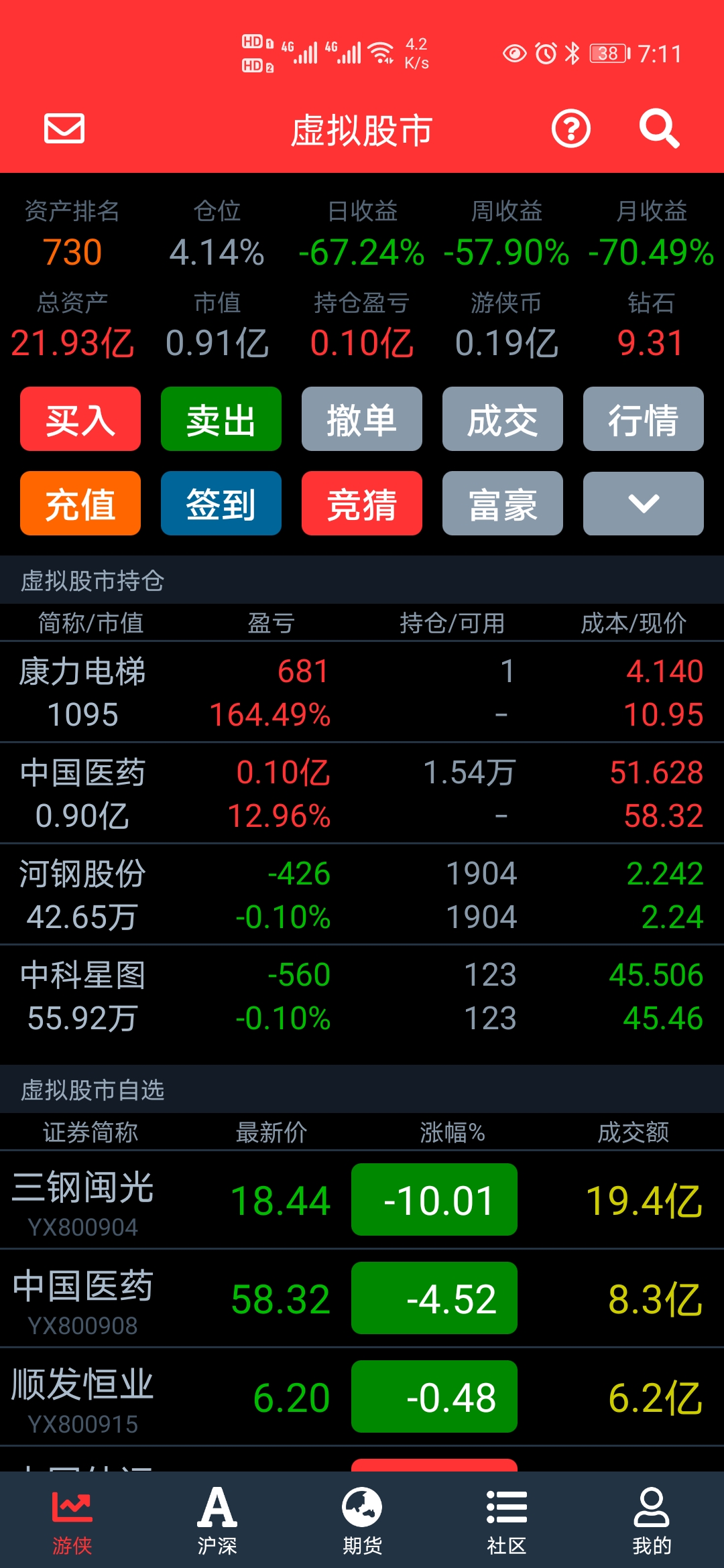The width and height of the screenshot is (724, 1568).
Task: Open the 竞猜 guessing game
Action: click(362, 503)
